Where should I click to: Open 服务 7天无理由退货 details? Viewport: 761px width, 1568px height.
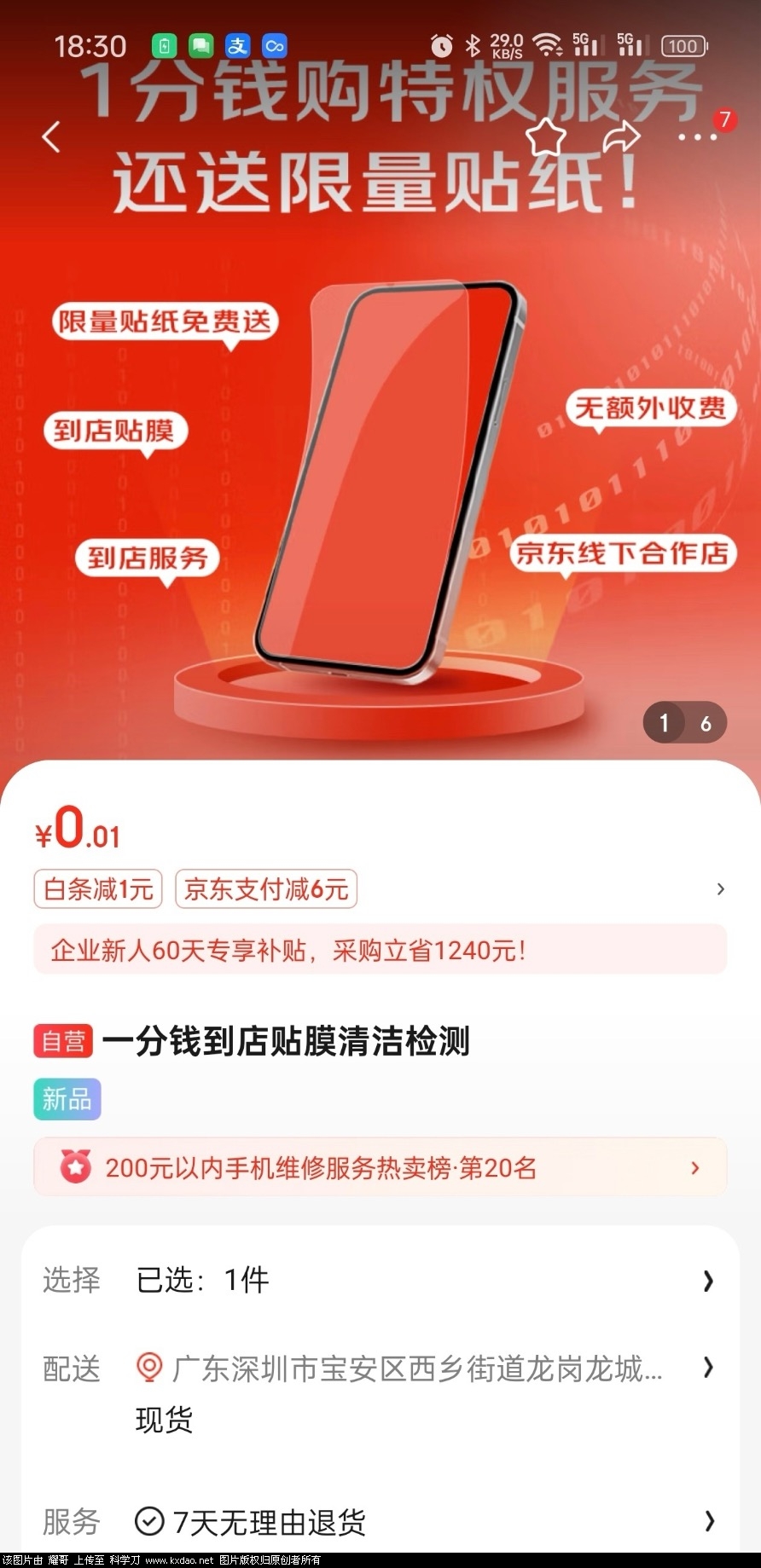pyautogui.click(x=380, y=1521)
